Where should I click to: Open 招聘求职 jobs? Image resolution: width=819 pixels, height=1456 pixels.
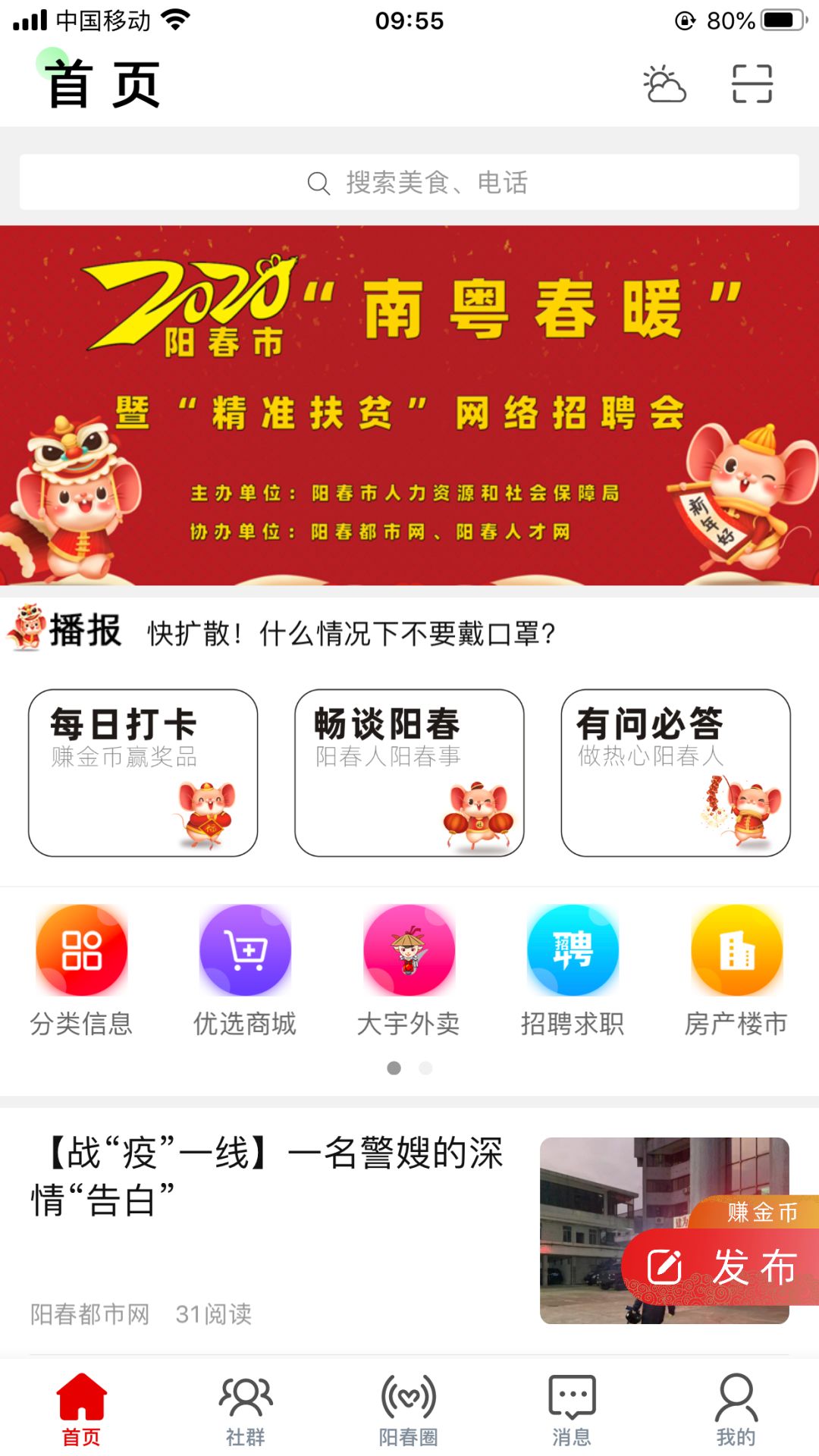tap(573, 969)
